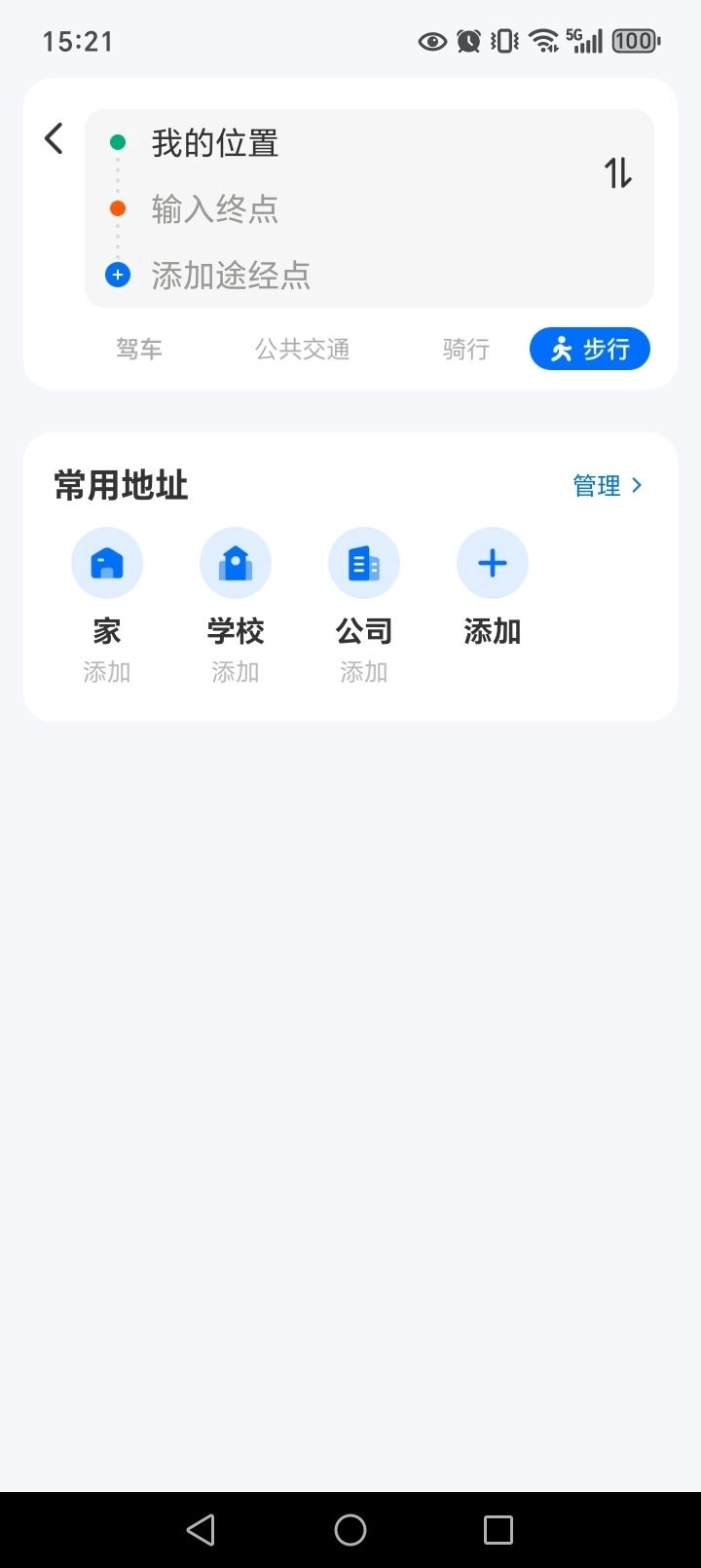Image resolution: width=701 pixels, height=1568 pixels.
Task: Tap 添加 under 家 to set home
Action: [x=106, y=670]
